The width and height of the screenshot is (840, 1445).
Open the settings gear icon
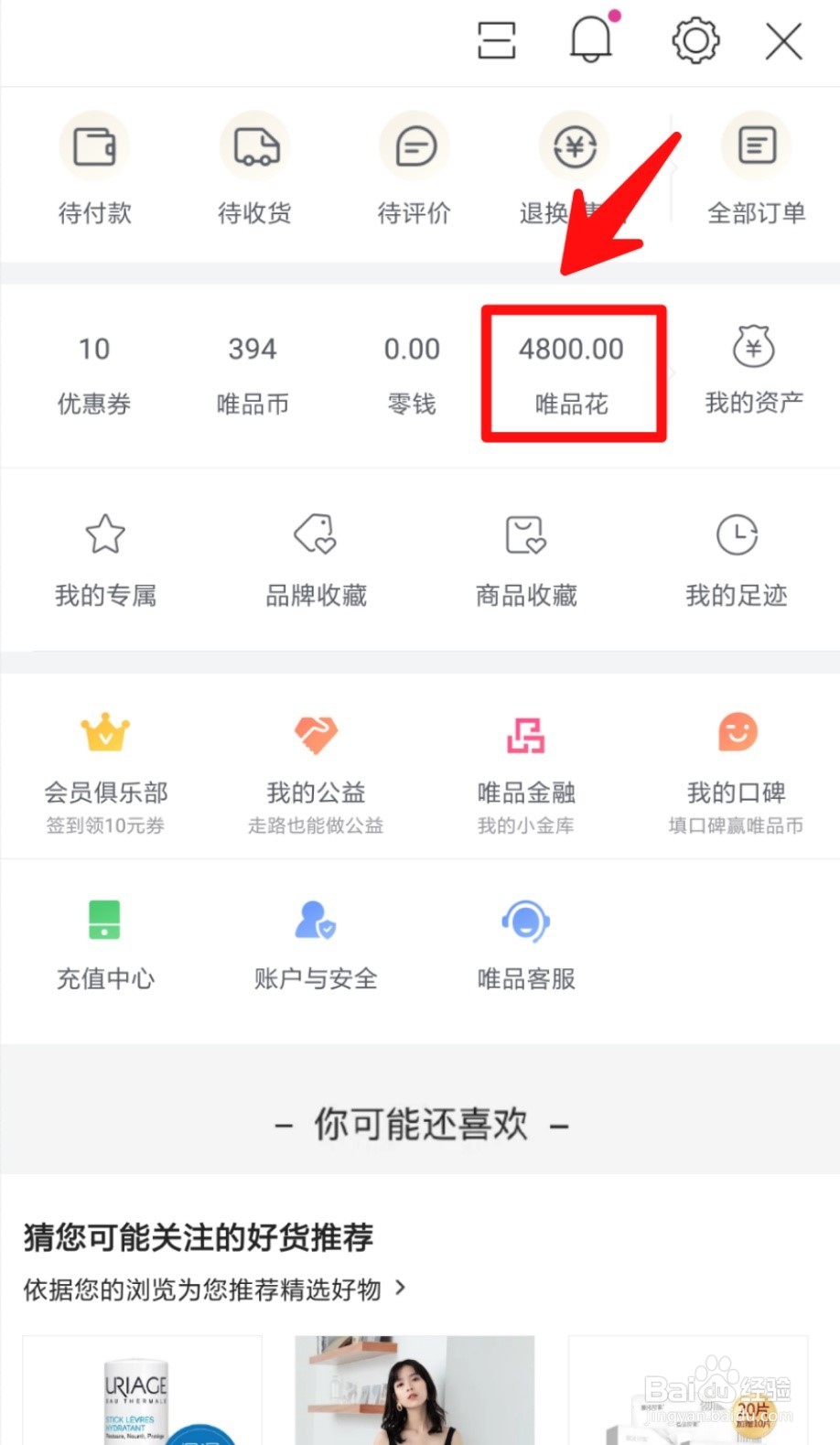(695, 41)
